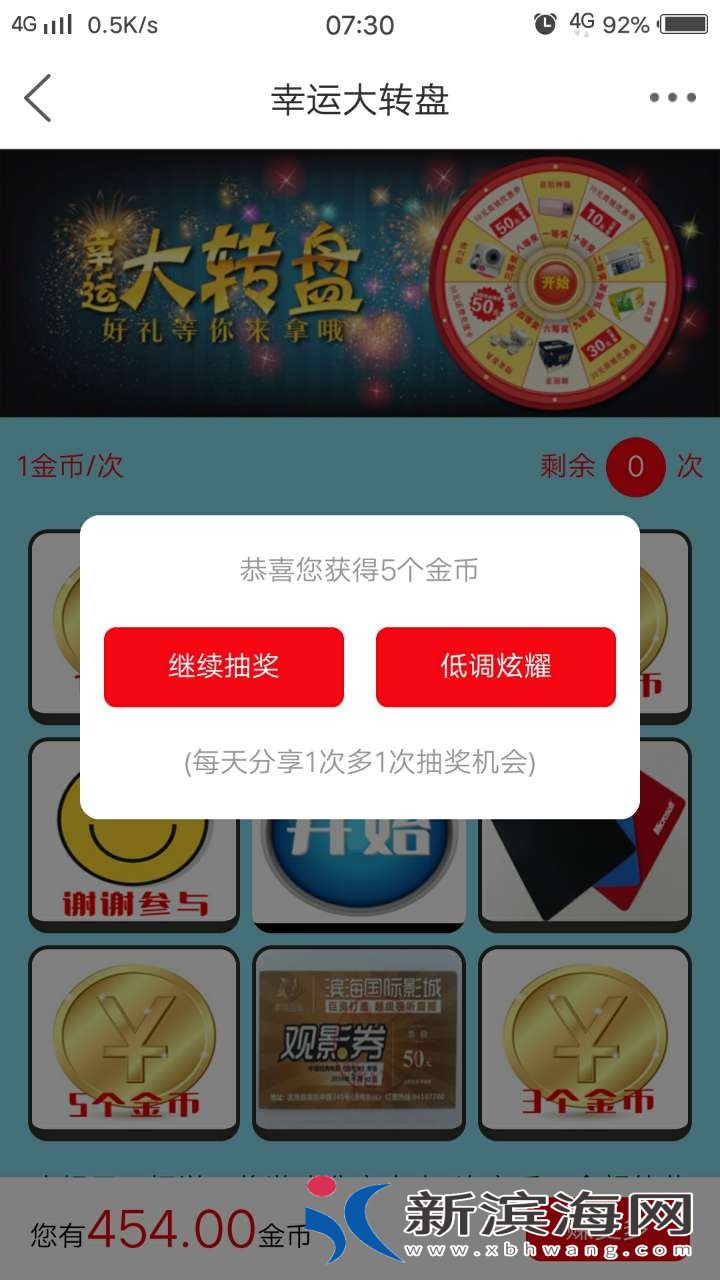Tap 低调炫耀 to share the win
The image size is (720, 1280).
point(496,667)
